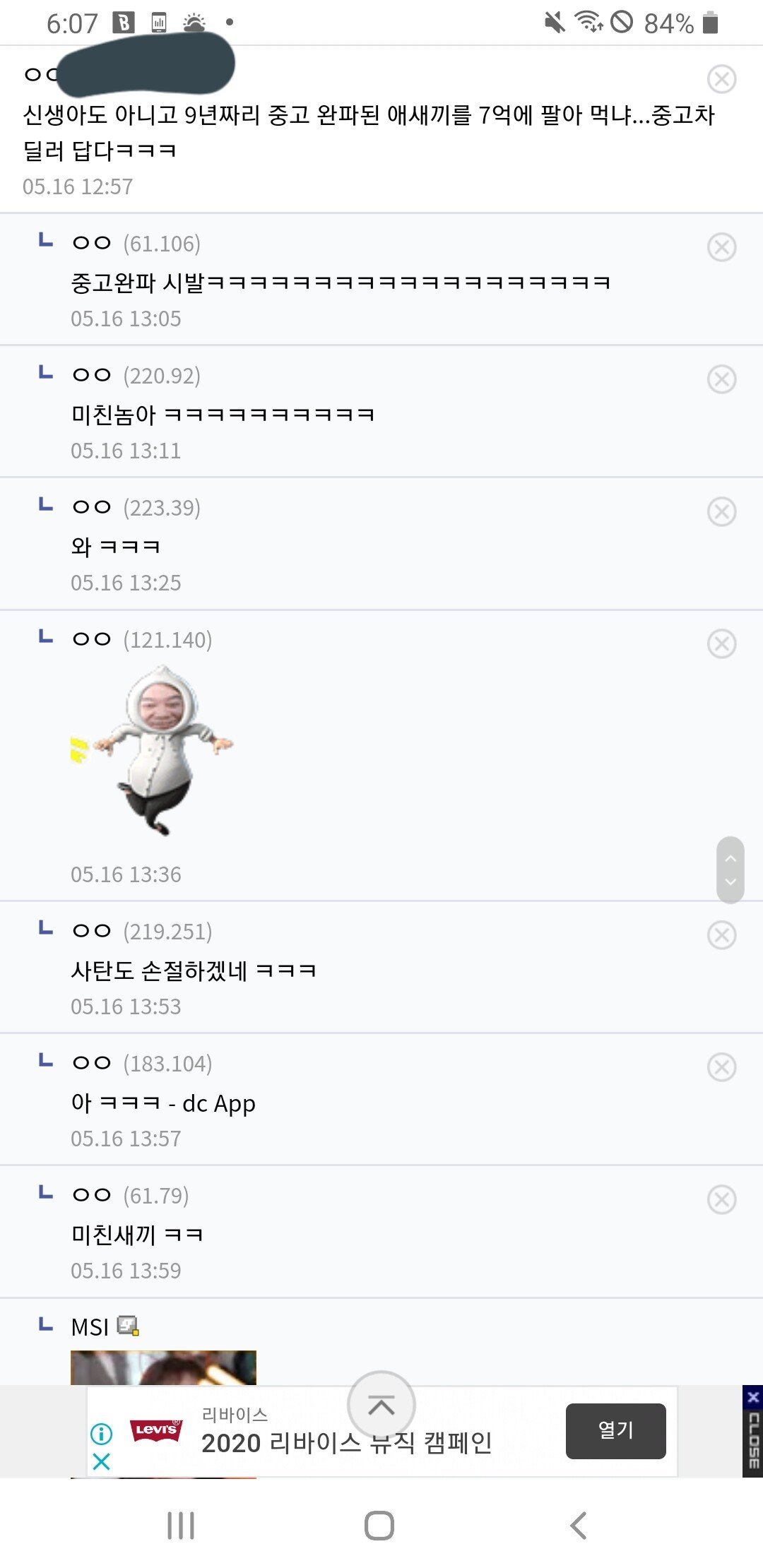Dismiss the banner using the CLOSE tab
Screen dimensions: 763x1568
pyautogui.click(x=752, y=1431)
